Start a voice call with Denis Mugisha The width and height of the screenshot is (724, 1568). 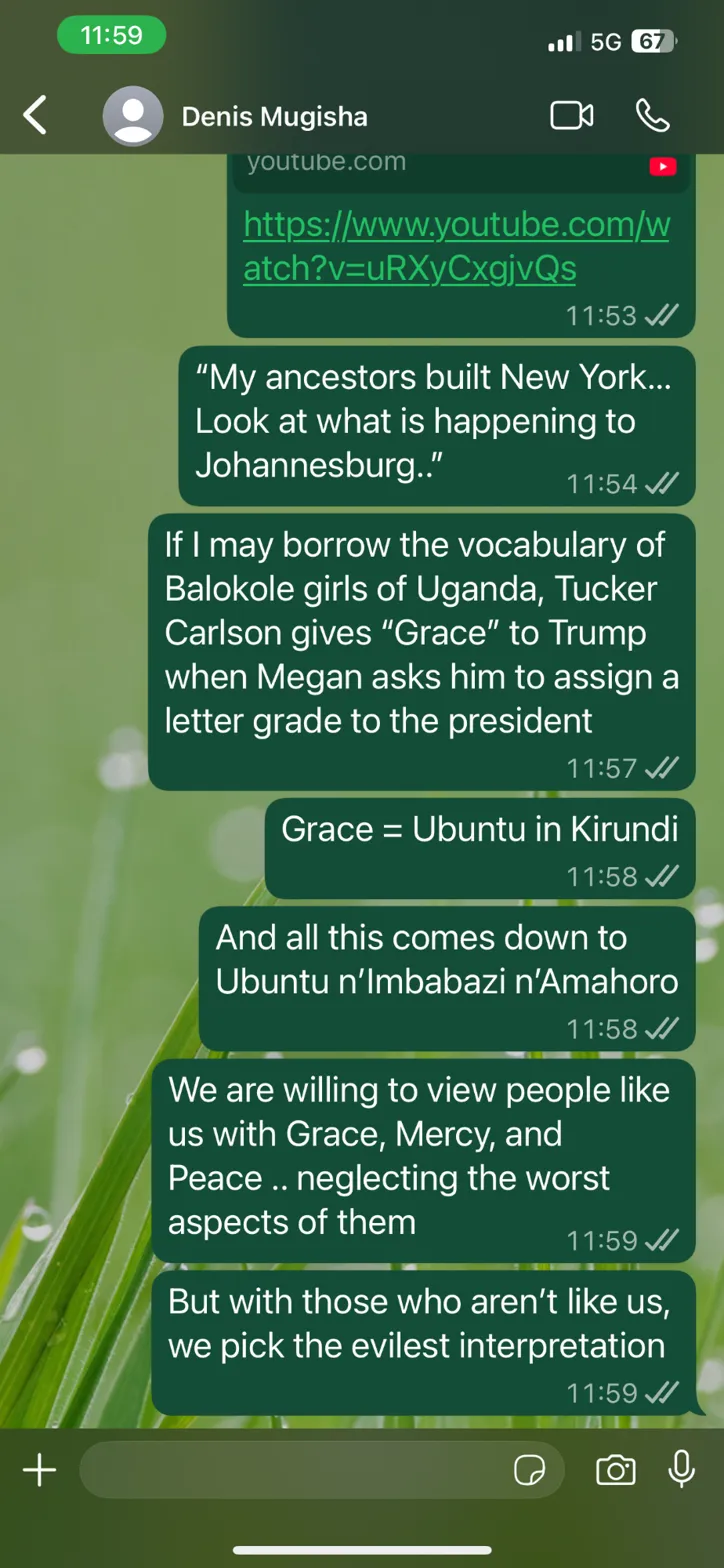pyautogui.click(x=653, y=116)
